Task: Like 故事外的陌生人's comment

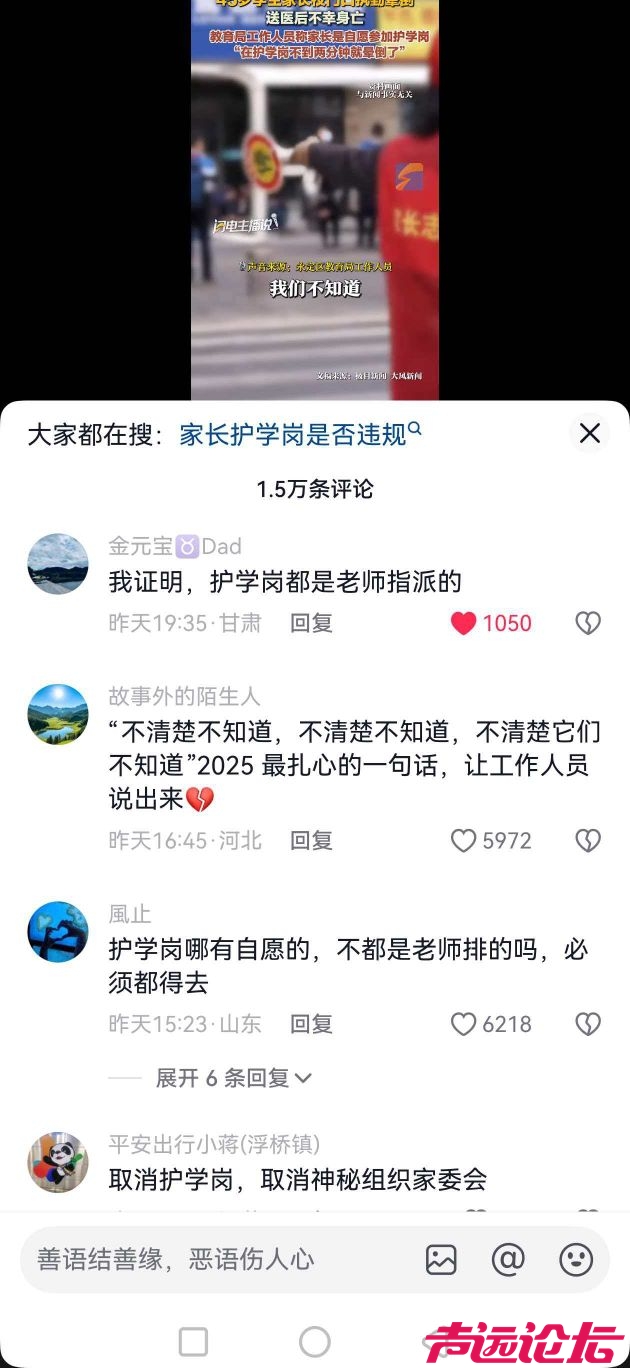Action: tap(463, 841)
